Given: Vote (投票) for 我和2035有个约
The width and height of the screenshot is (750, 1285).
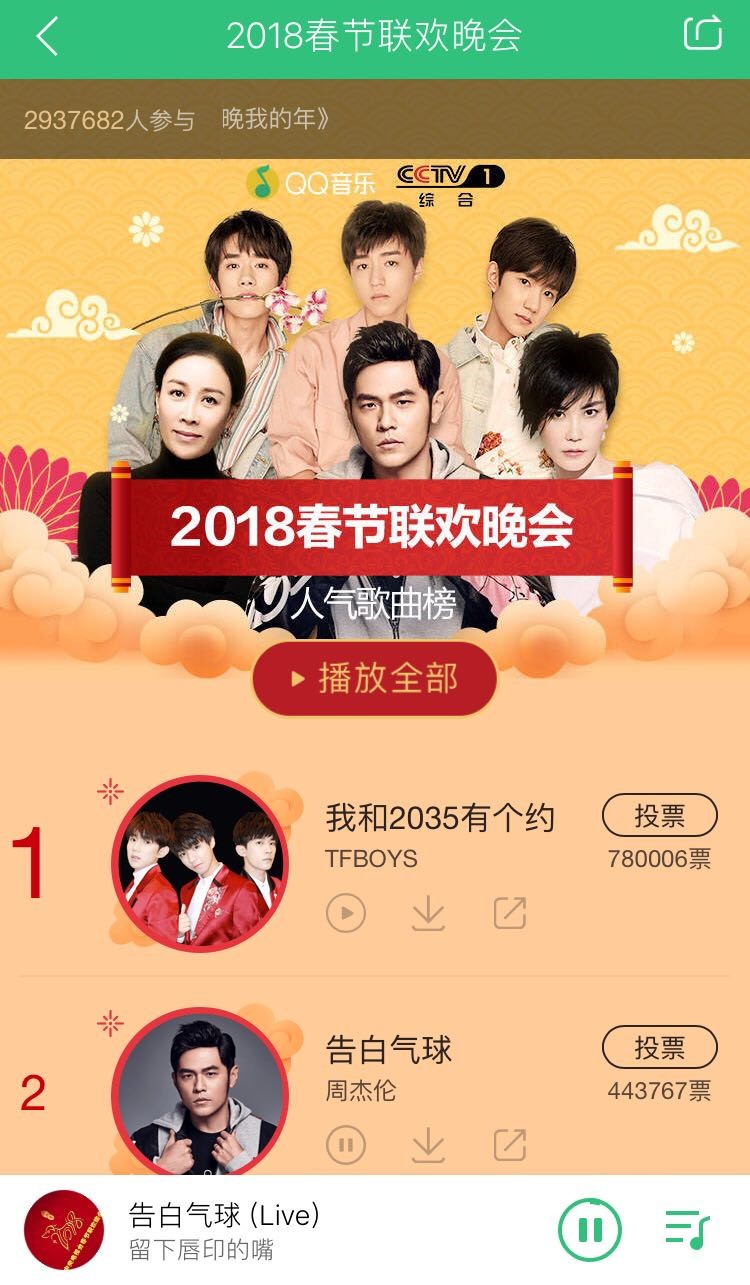Looking at the screenshot, I should click(659, 816).
